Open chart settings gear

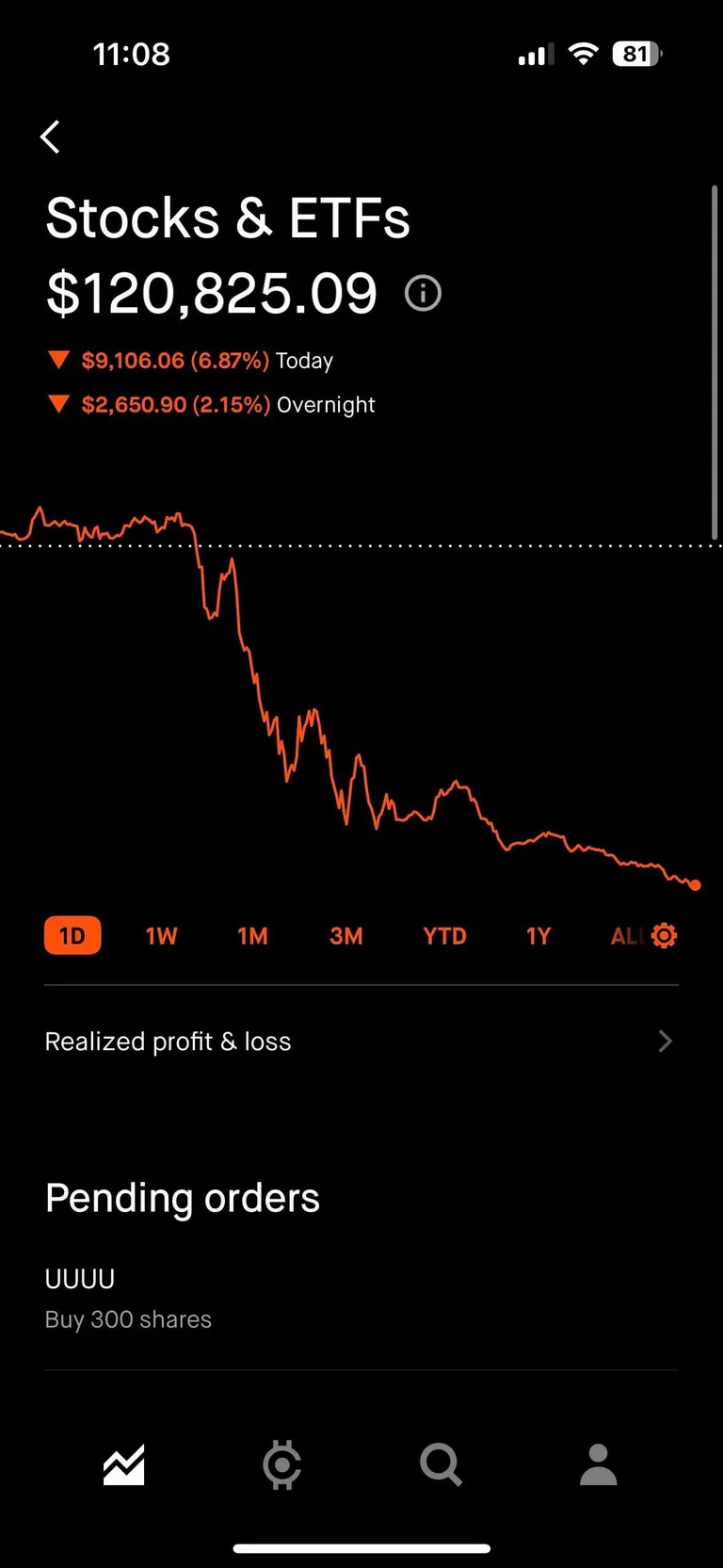coord(665,936)
